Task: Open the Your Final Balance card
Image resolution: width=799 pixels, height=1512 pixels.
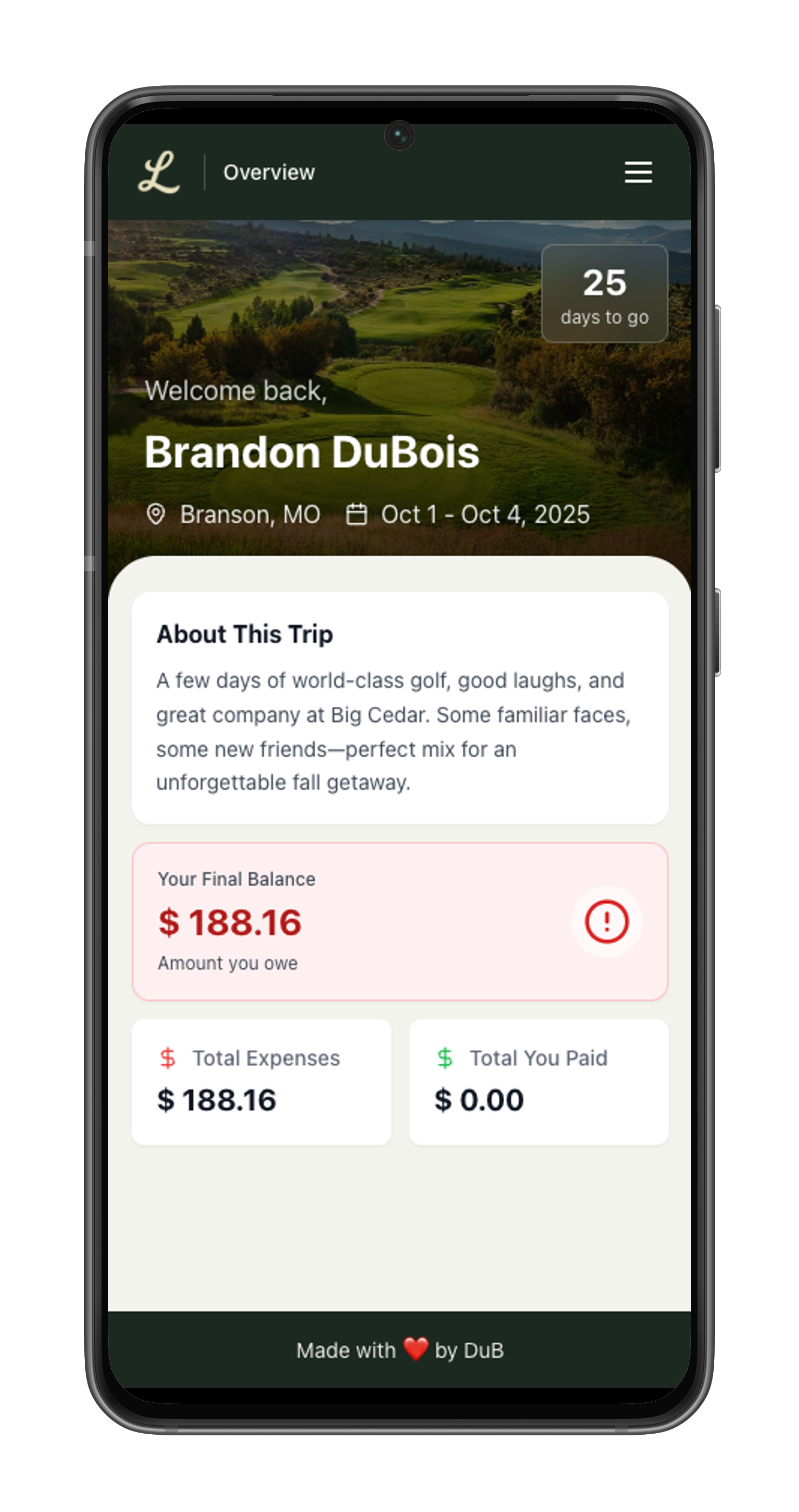Action: pos(399,921)
